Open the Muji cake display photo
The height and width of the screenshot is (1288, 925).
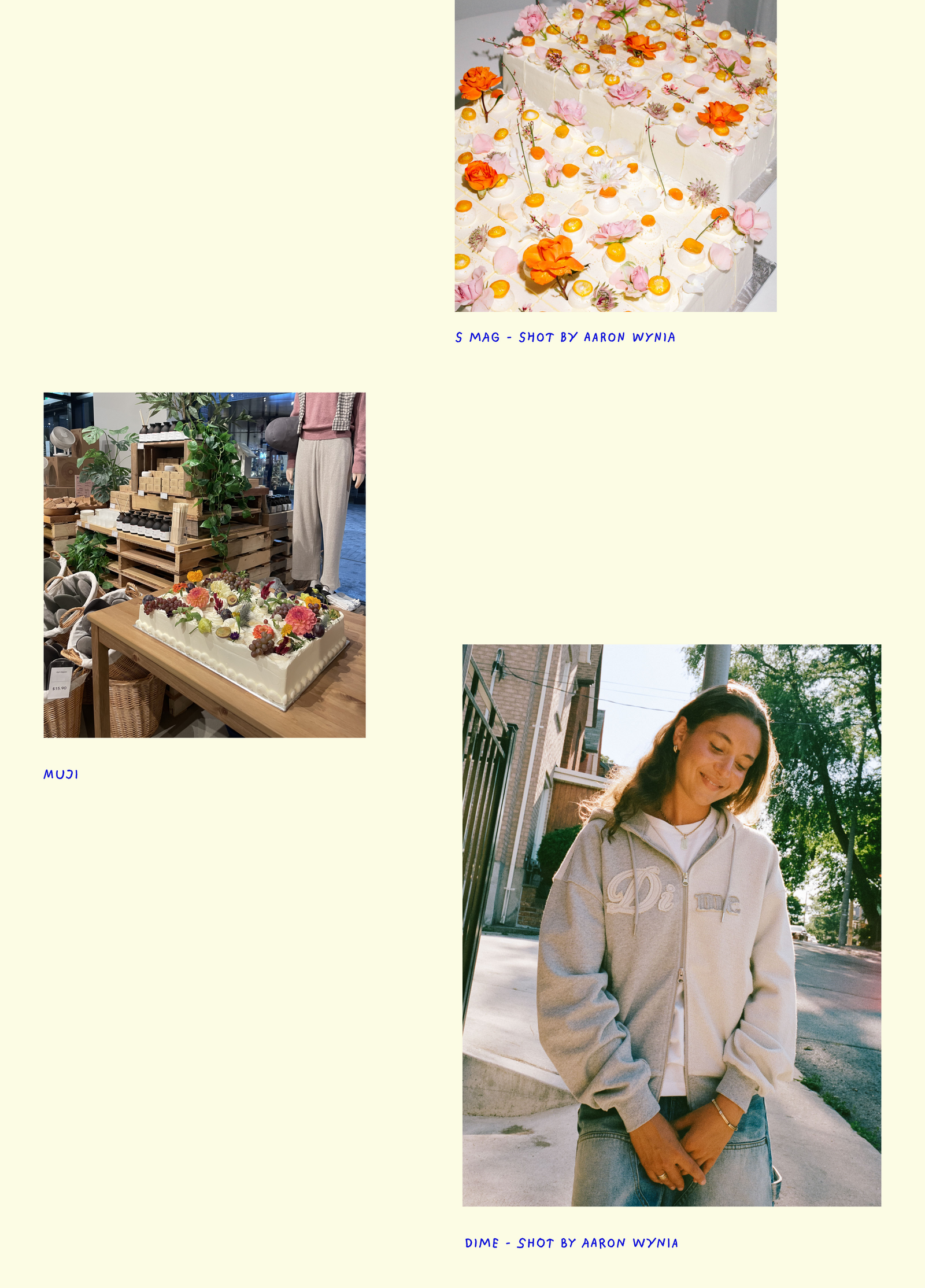coord(204,565)
